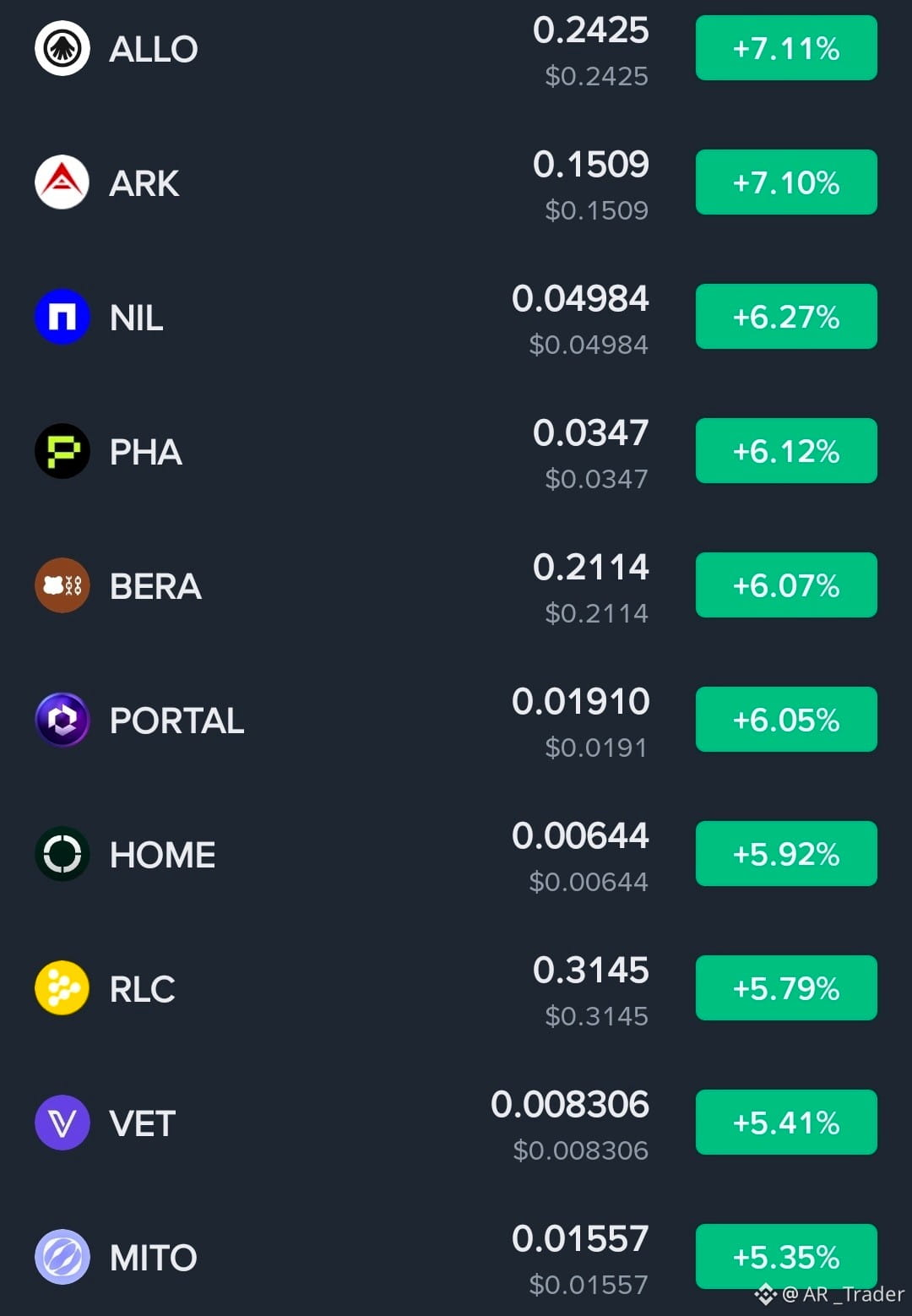View the RLC market details
Image resolution: width=912 pixels, height=1316 pixels.
pos(456,988)
